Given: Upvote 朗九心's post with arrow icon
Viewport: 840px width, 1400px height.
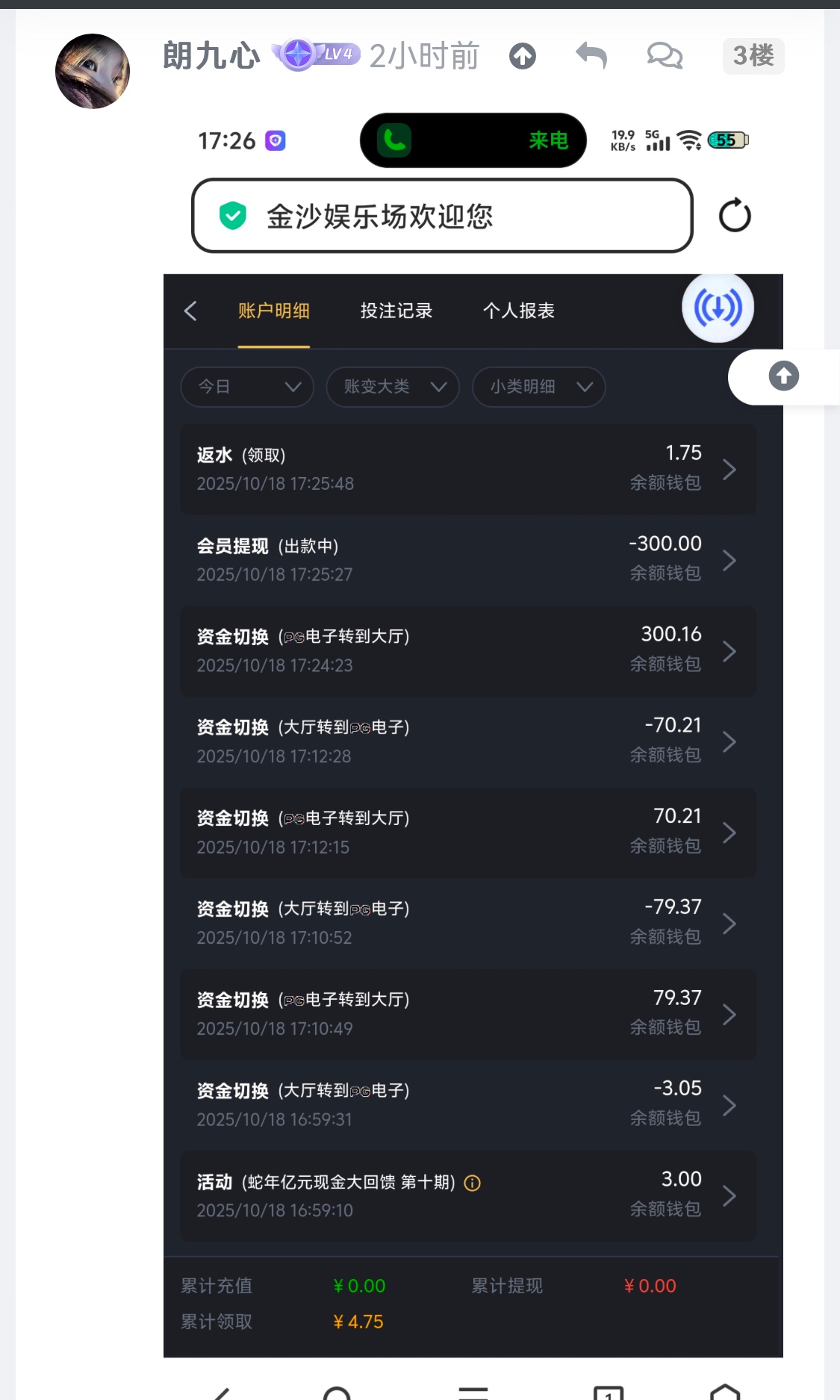Looking at the screenshot, I should pyautogui.click(x=523, y=56).
